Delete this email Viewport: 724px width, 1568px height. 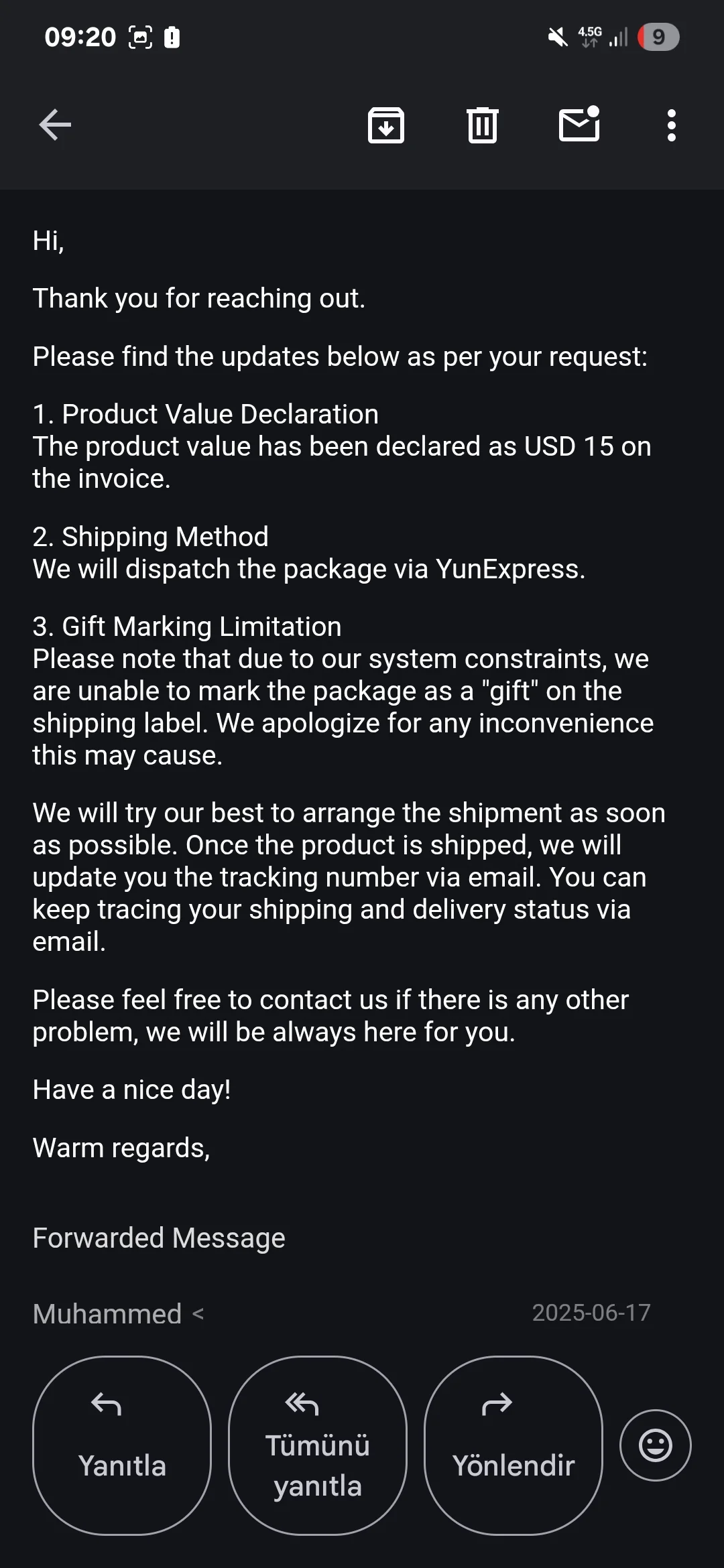[x=482, y=125]
